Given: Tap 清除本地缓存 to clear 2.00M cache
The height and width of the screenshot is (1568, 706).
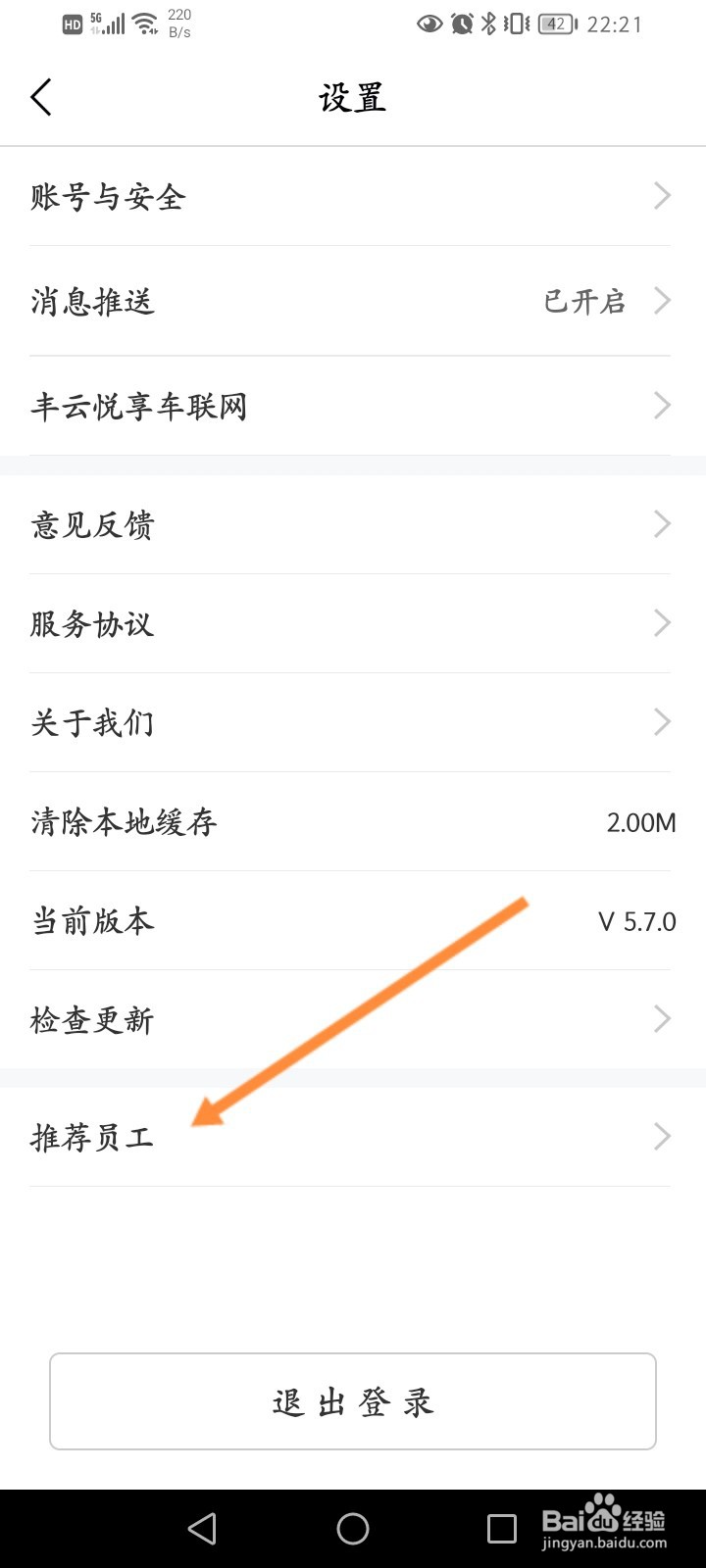Looking at the screenshot, I should [x=124, y=822].
